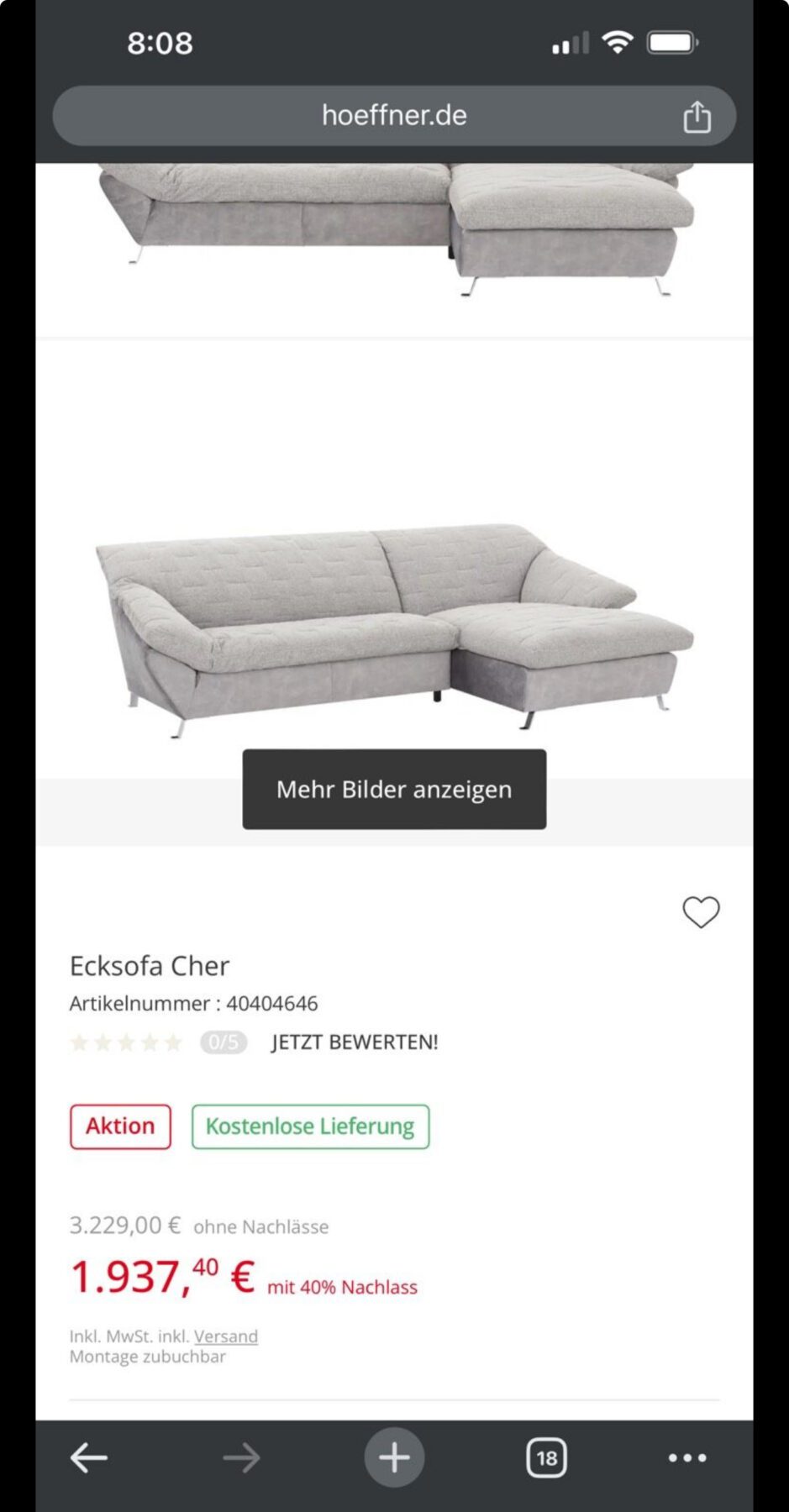Screen dimensions: 789x1512
Task: Go back with browser back arrow
Action: [89, 1457]
